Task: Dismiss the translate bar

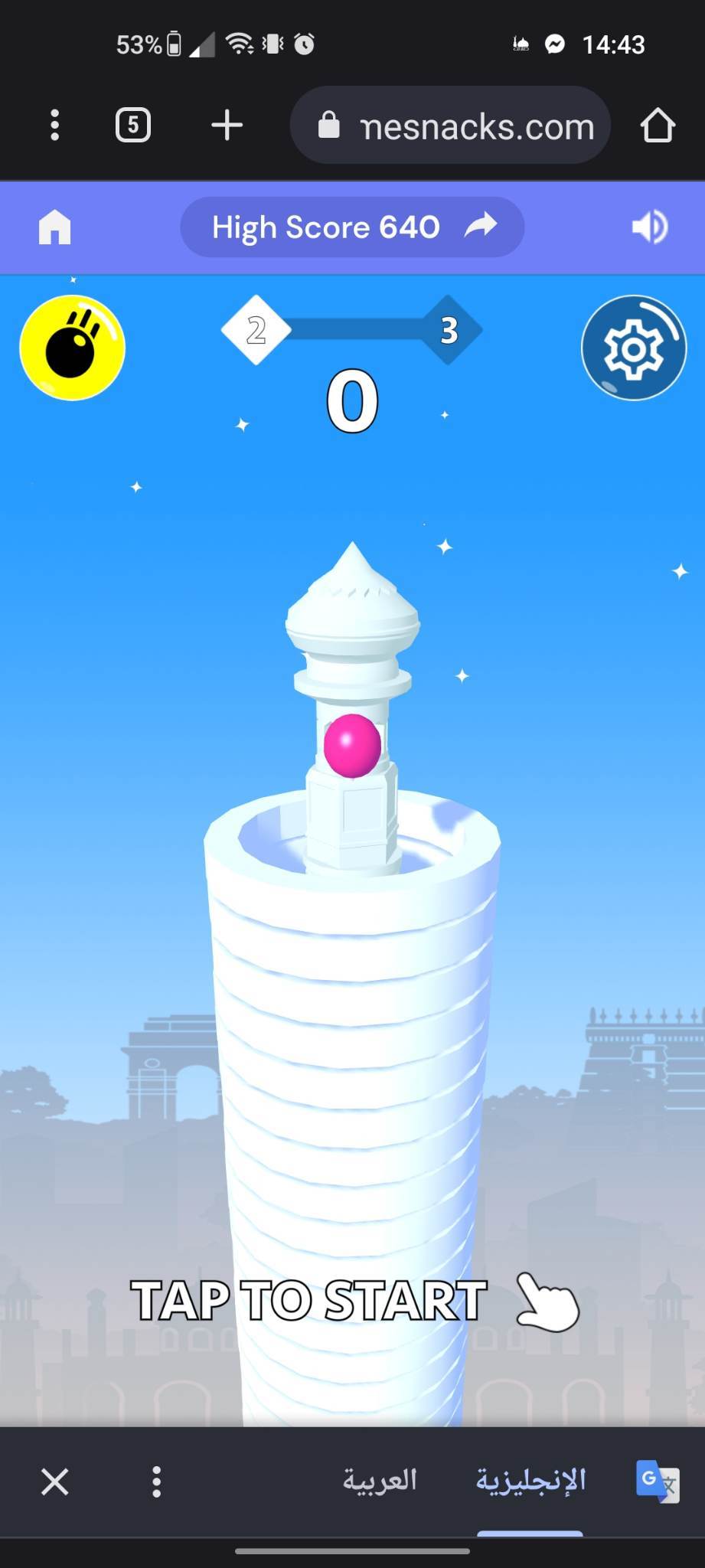Action: [54, 1481]
